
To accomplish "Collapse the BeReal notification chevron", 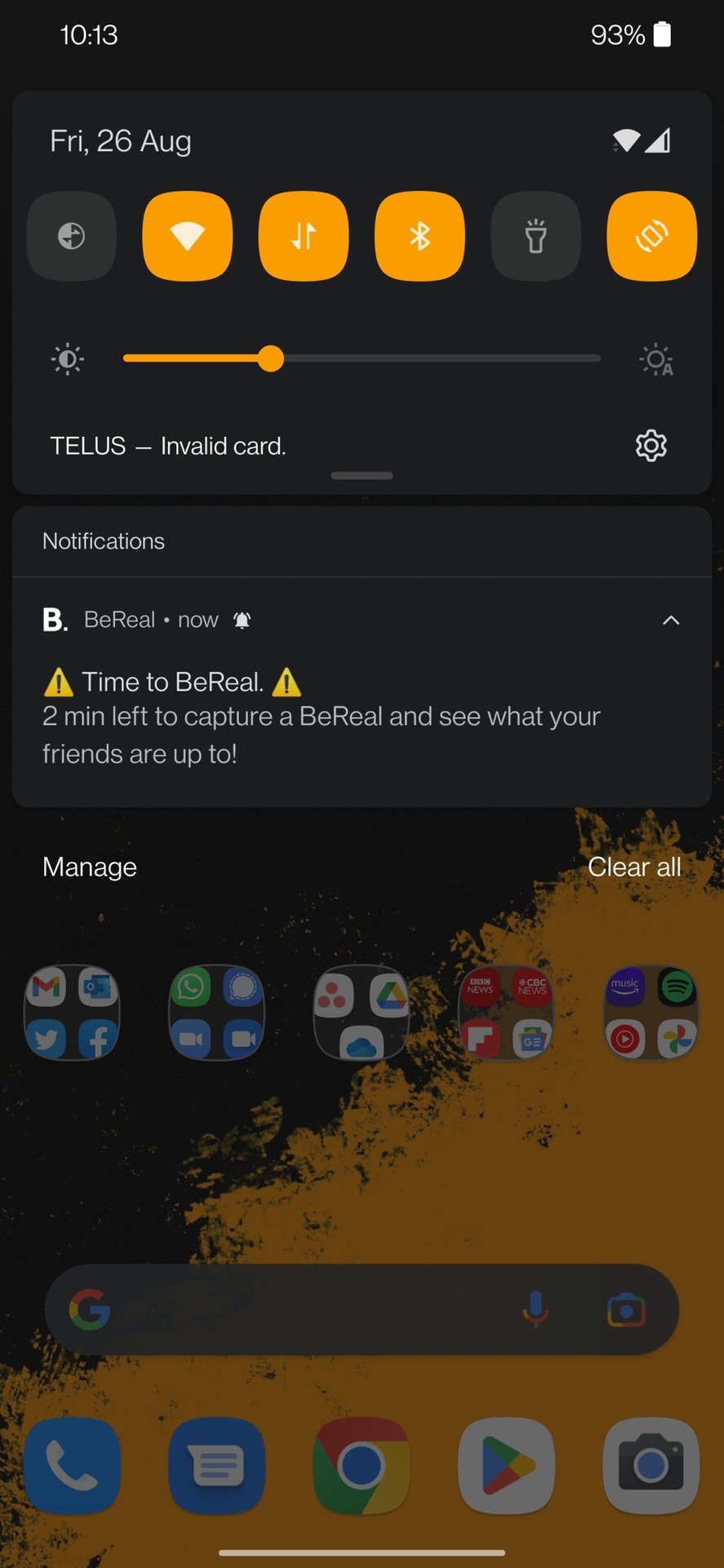I will (x=670, y=621).
